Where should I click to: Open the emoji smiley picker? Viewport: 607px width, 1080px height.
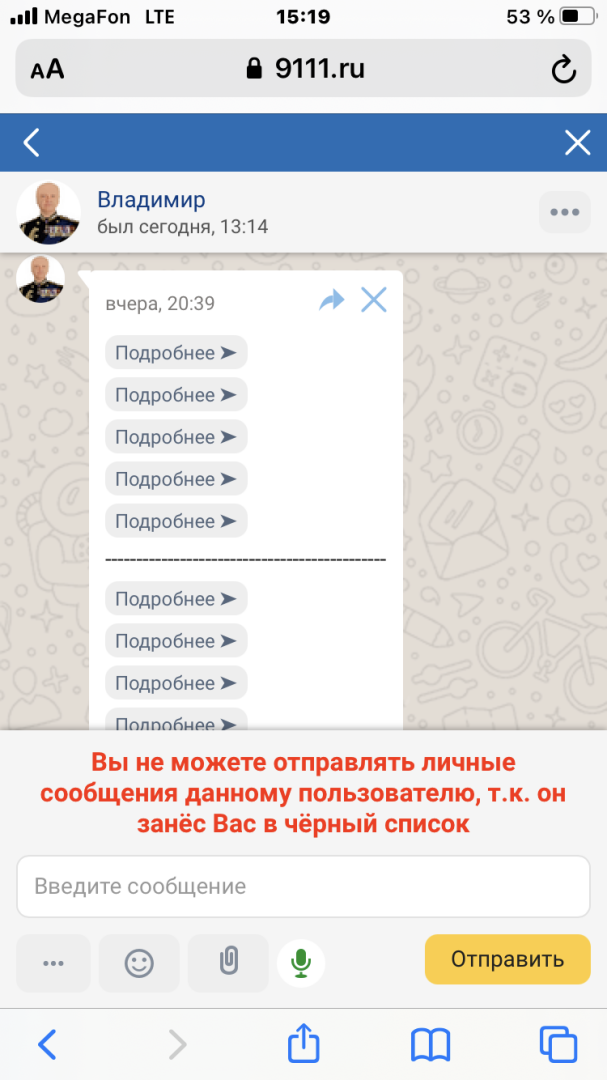point(139,963)
